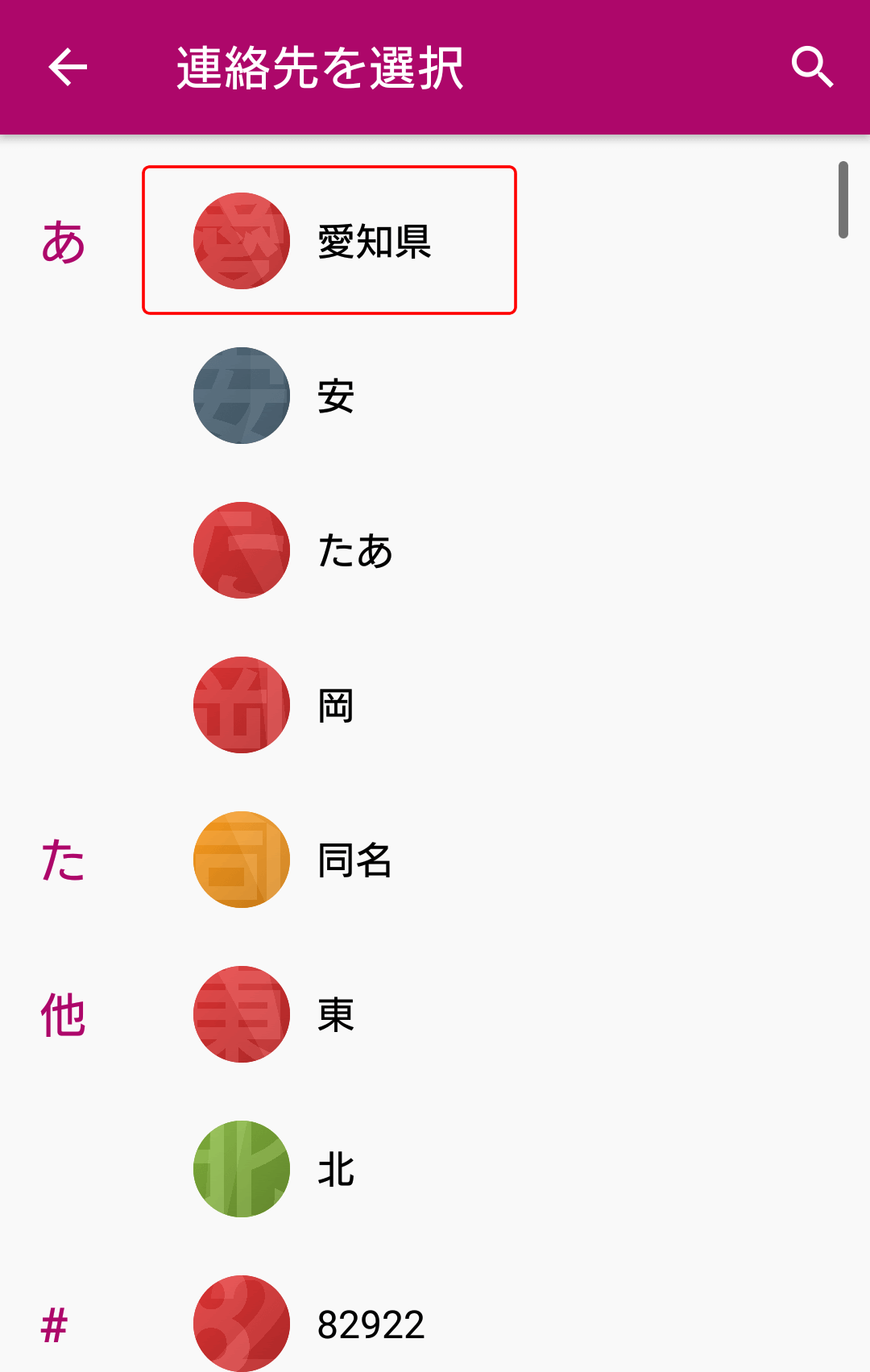Screen dimensions: 870x1372
Task: Go back using the arrow icon
Action: [68, 67]
